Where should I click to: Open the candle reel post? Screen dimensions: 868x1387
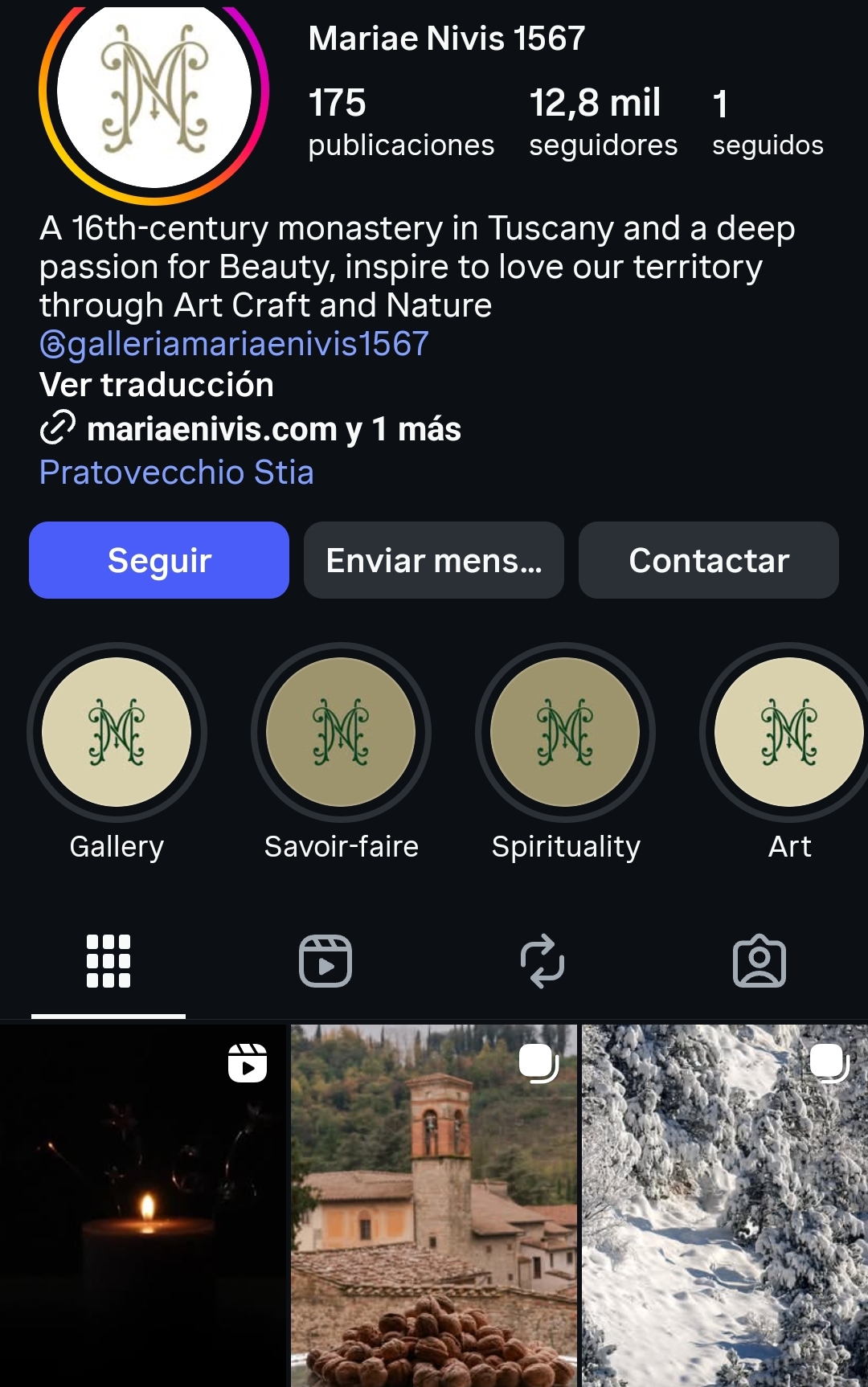143,1205
